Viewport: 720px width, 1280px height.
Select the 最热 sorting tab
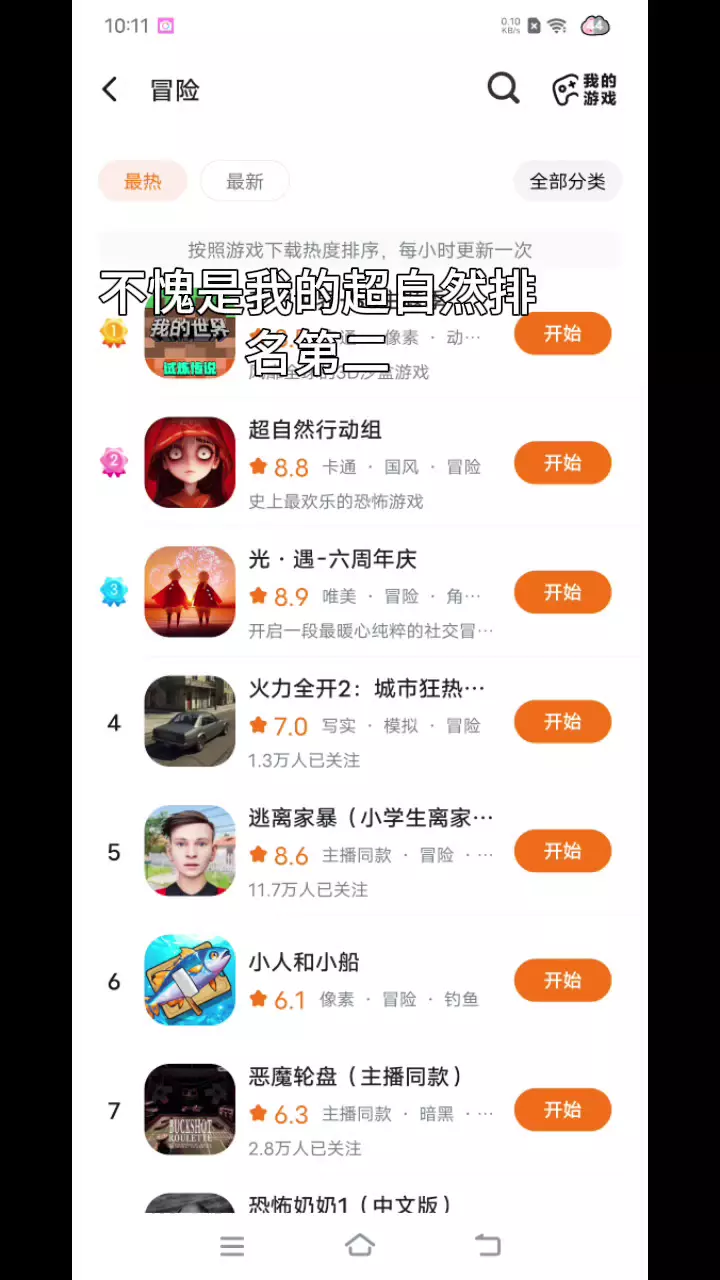[x=142, y=181]
